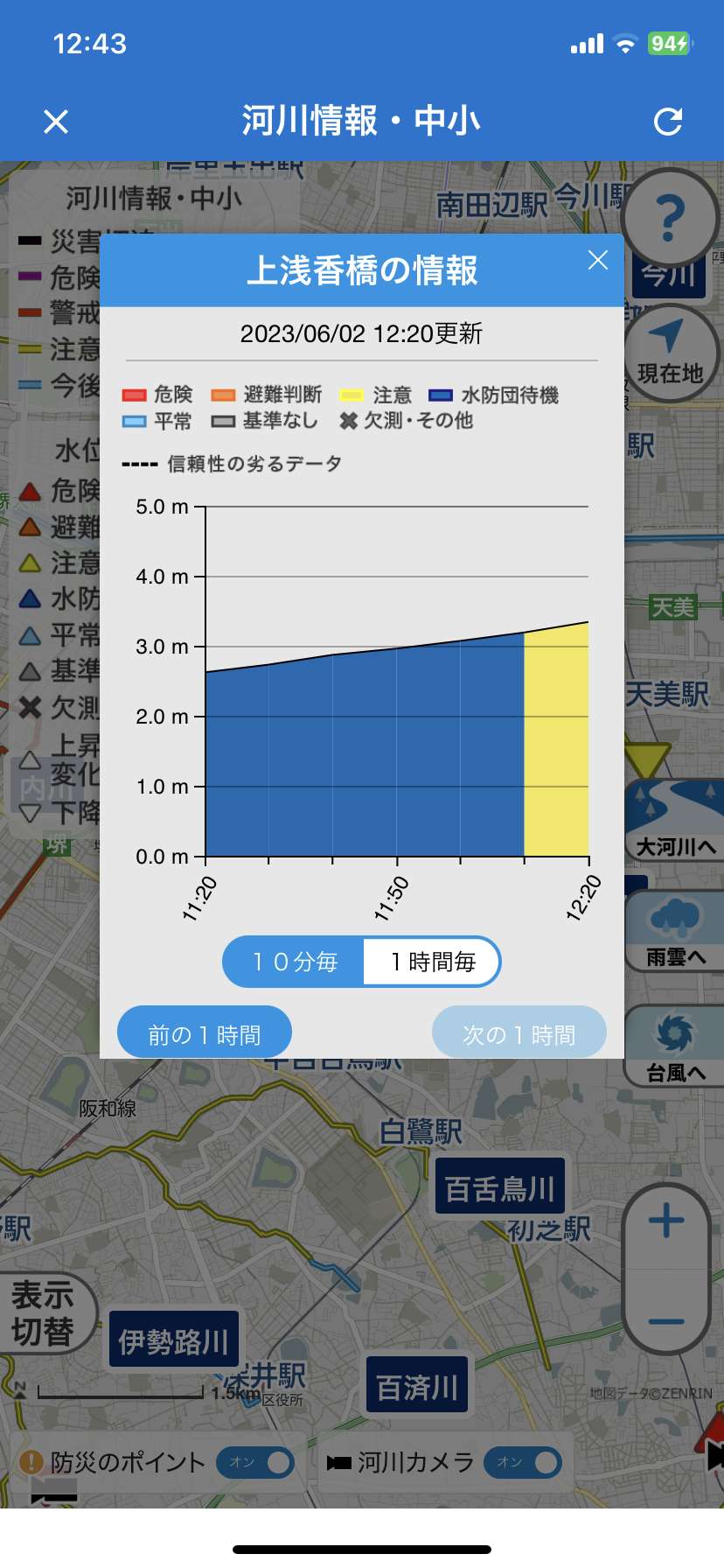Select 伊勢路川 river label
Image resolution: width=724 pixels, height=1568 pixels.
pyautogui.click(x=173, y=1341)
